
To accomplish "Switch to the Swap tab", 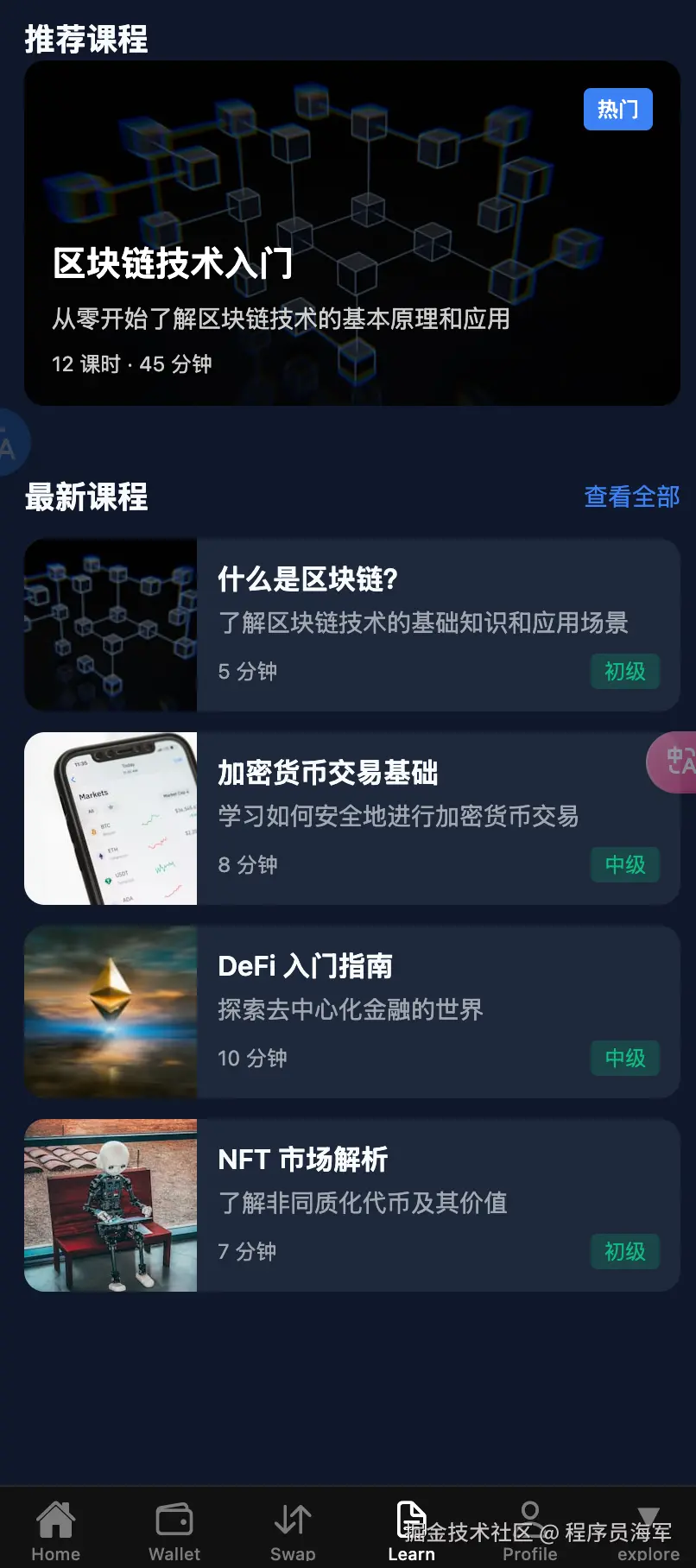I will click(293, 1530).
